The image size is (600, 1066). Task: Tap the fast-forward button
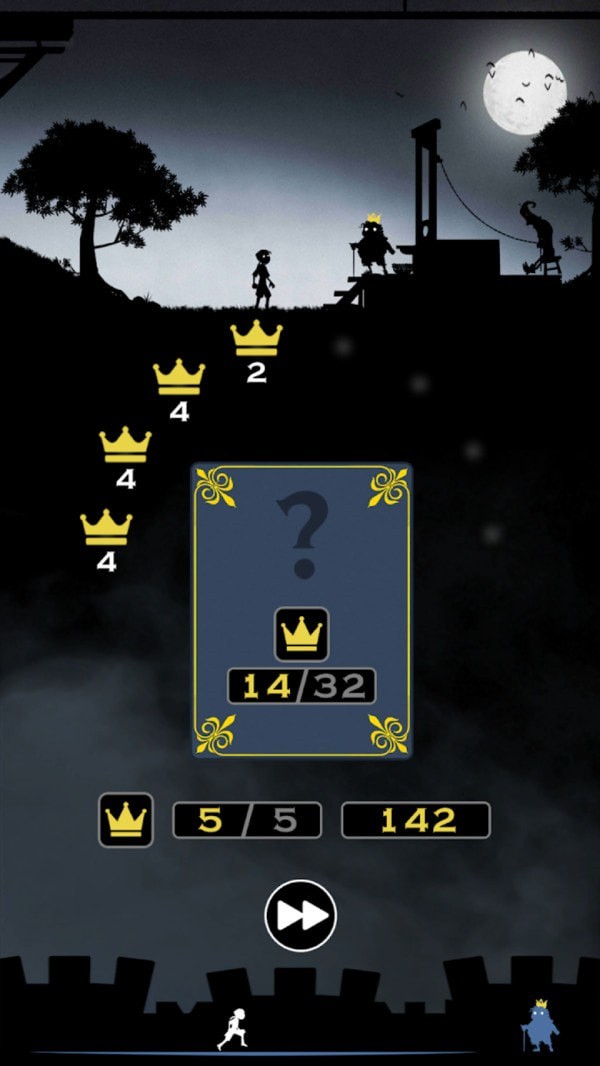[x=300, y=915]
